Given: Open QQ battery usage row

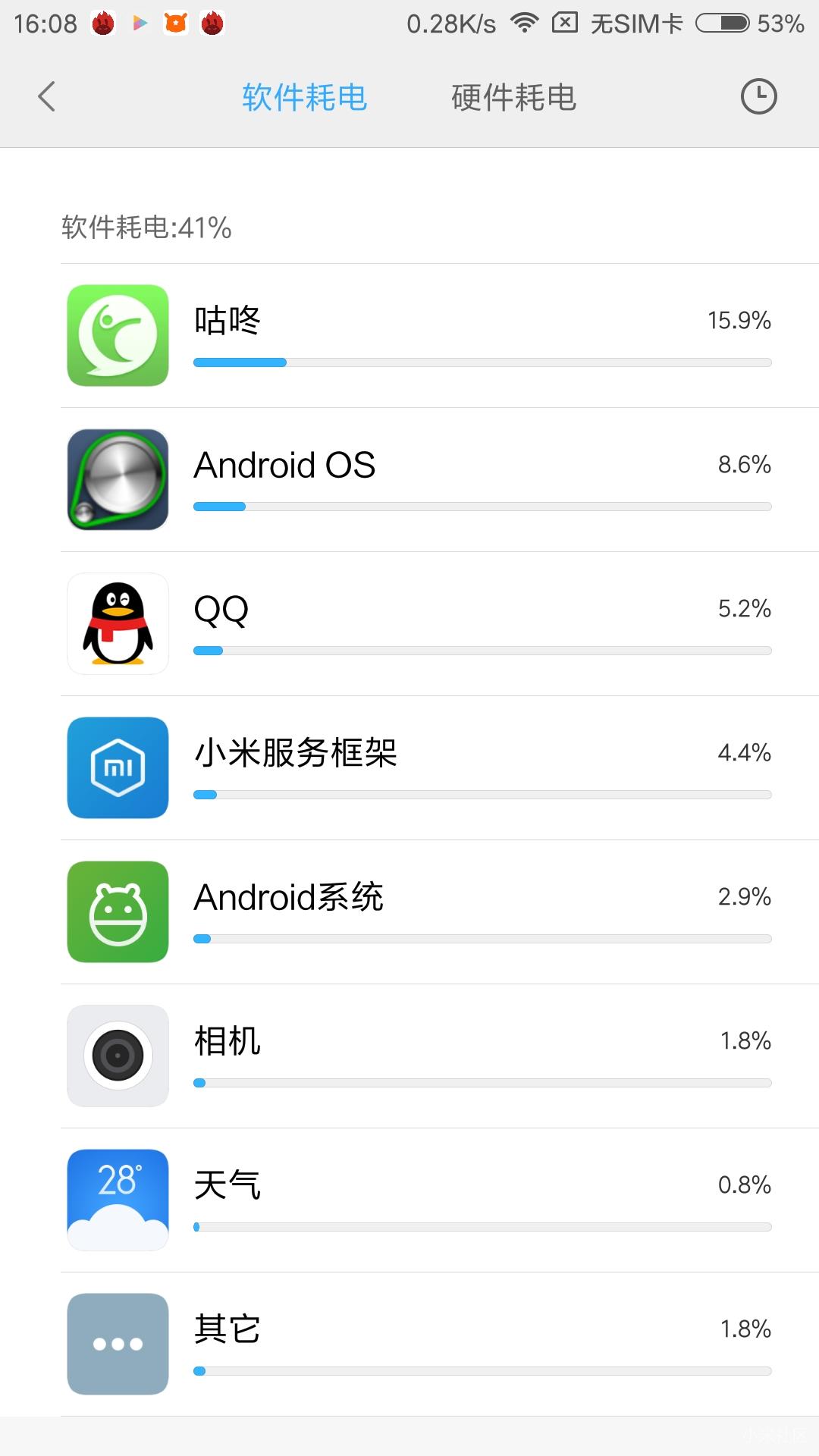Looking at the screenshot, I should 440,624.
